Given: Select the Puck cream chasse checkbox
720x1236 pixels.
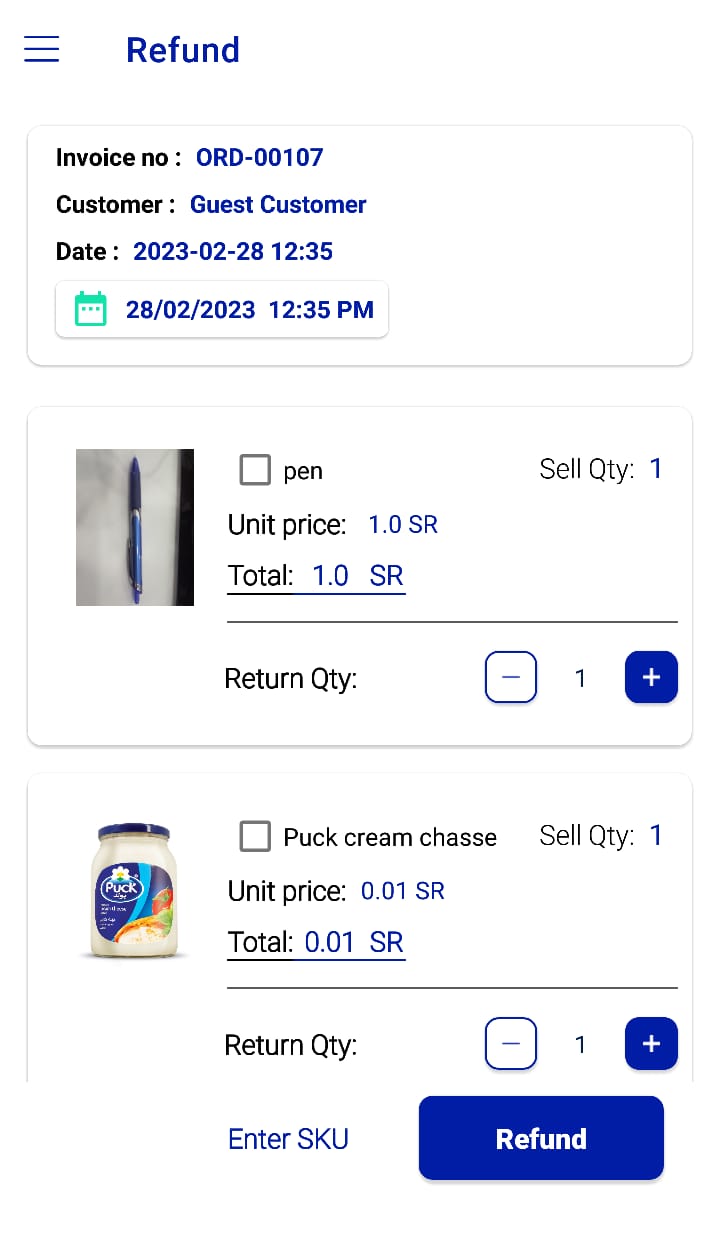Looking at the screenshot, I should click(x=256, y=836).
